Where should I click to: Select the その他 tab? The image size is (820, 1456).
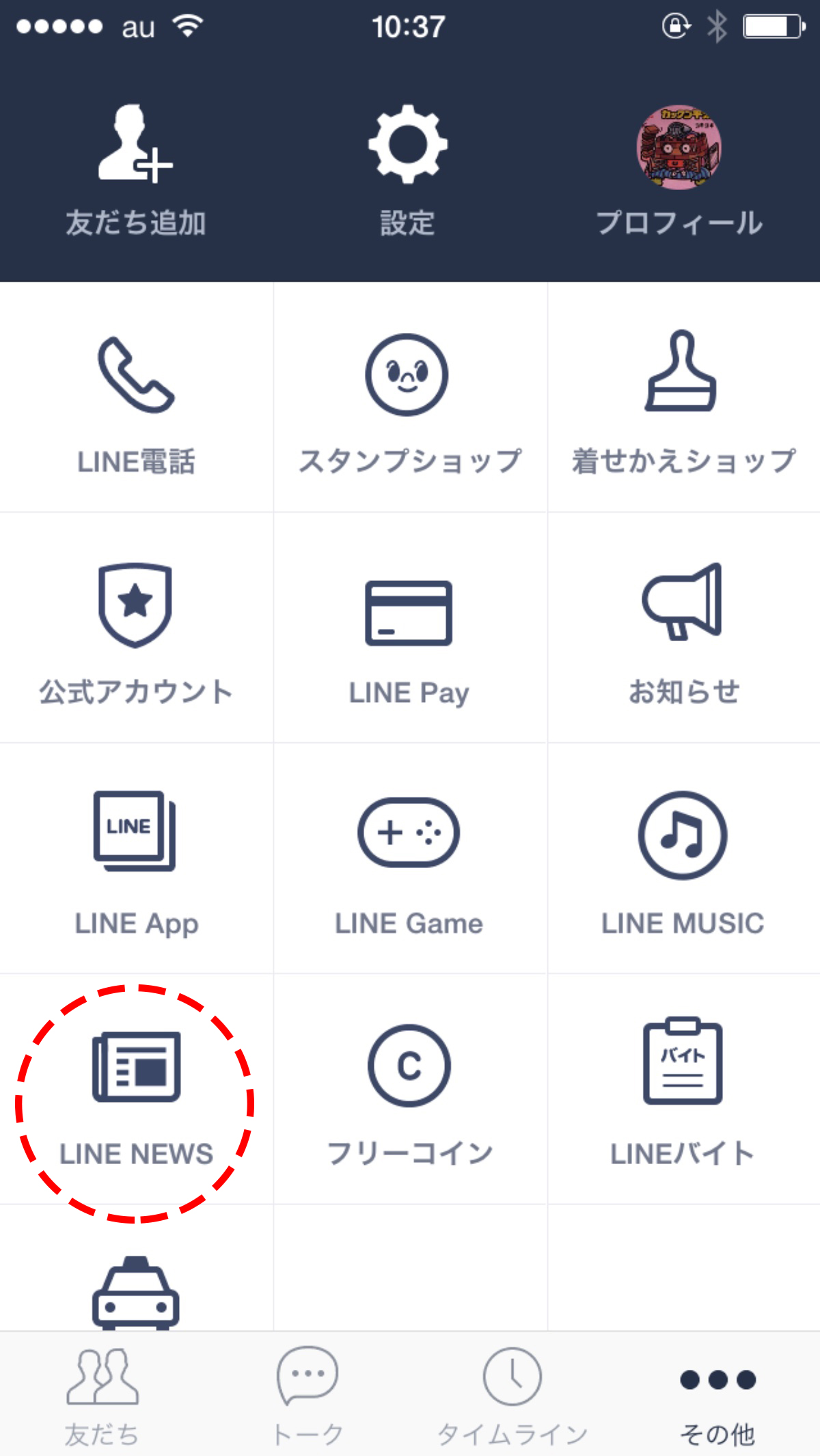717,1394
